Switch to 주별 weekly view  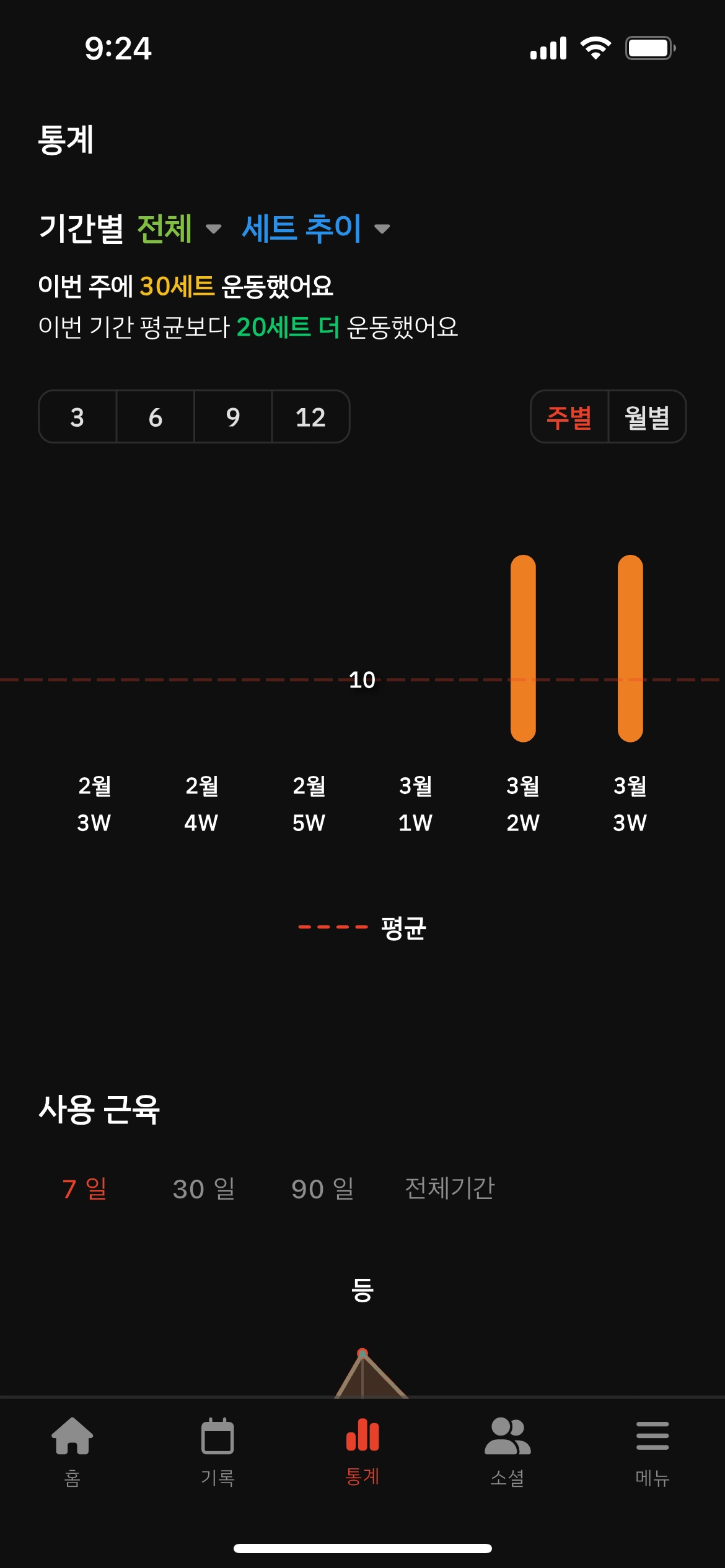pos(569,417)
